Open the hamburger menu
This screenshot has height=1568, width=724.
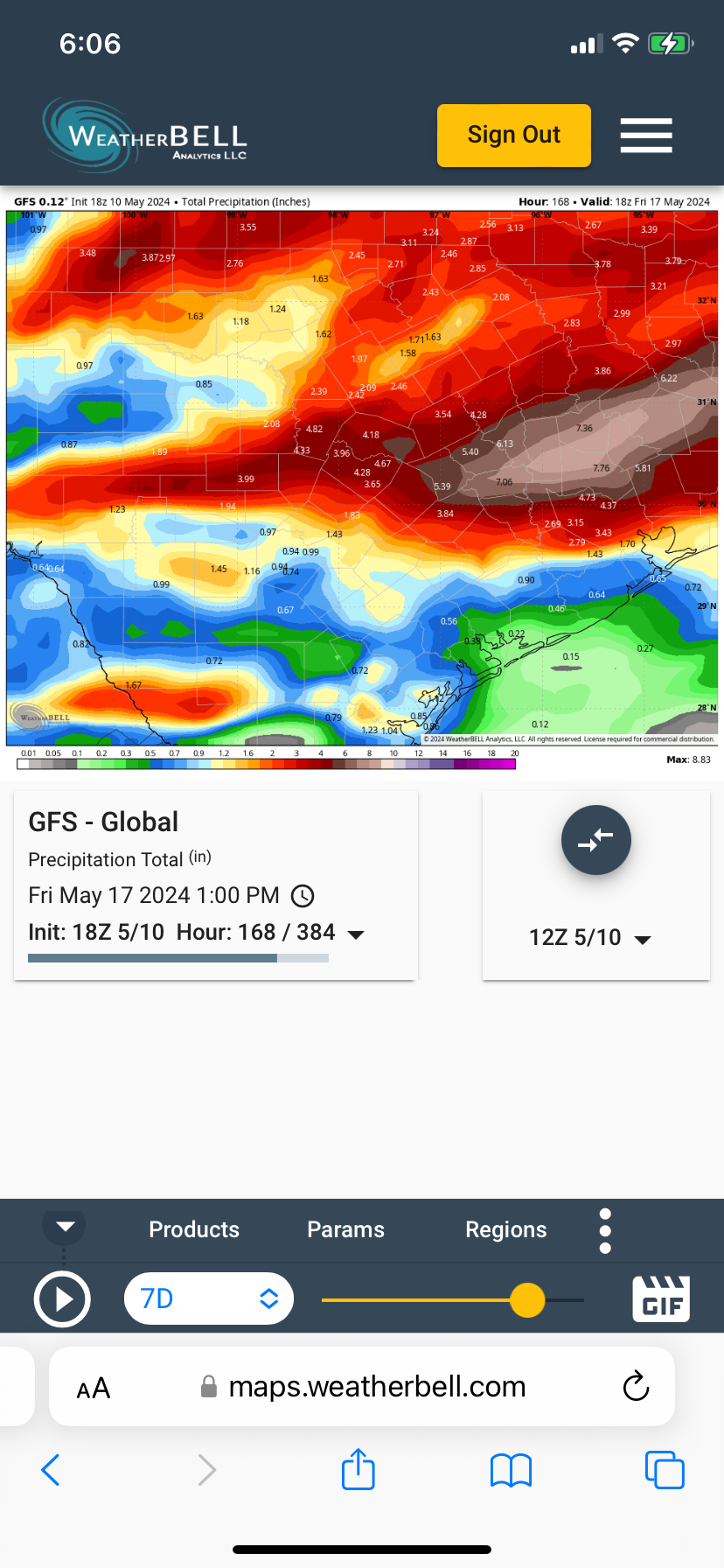(x=646, y=136)
